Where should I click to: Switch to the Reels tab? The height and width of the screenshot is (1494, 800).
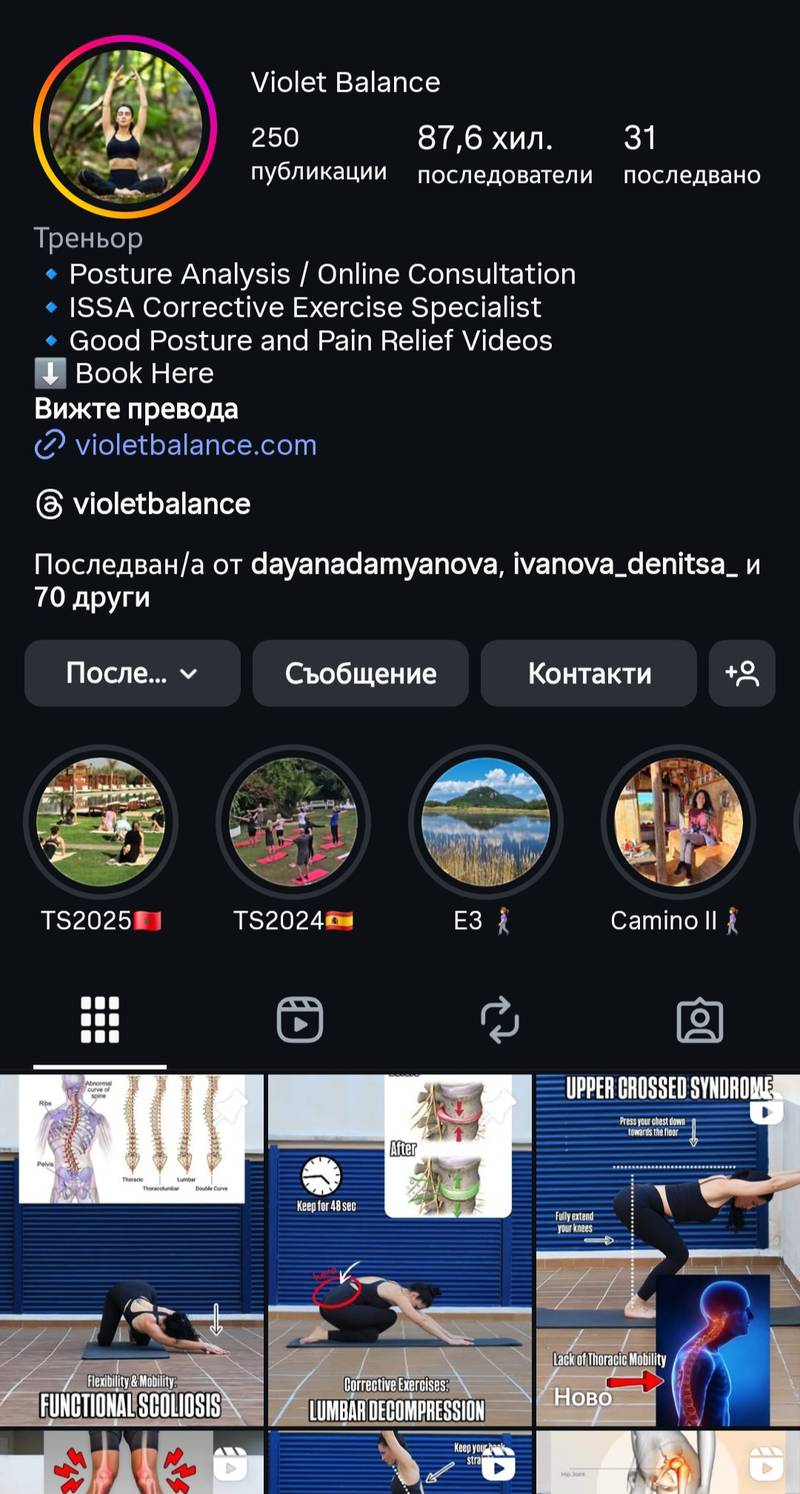point(299,1020)
